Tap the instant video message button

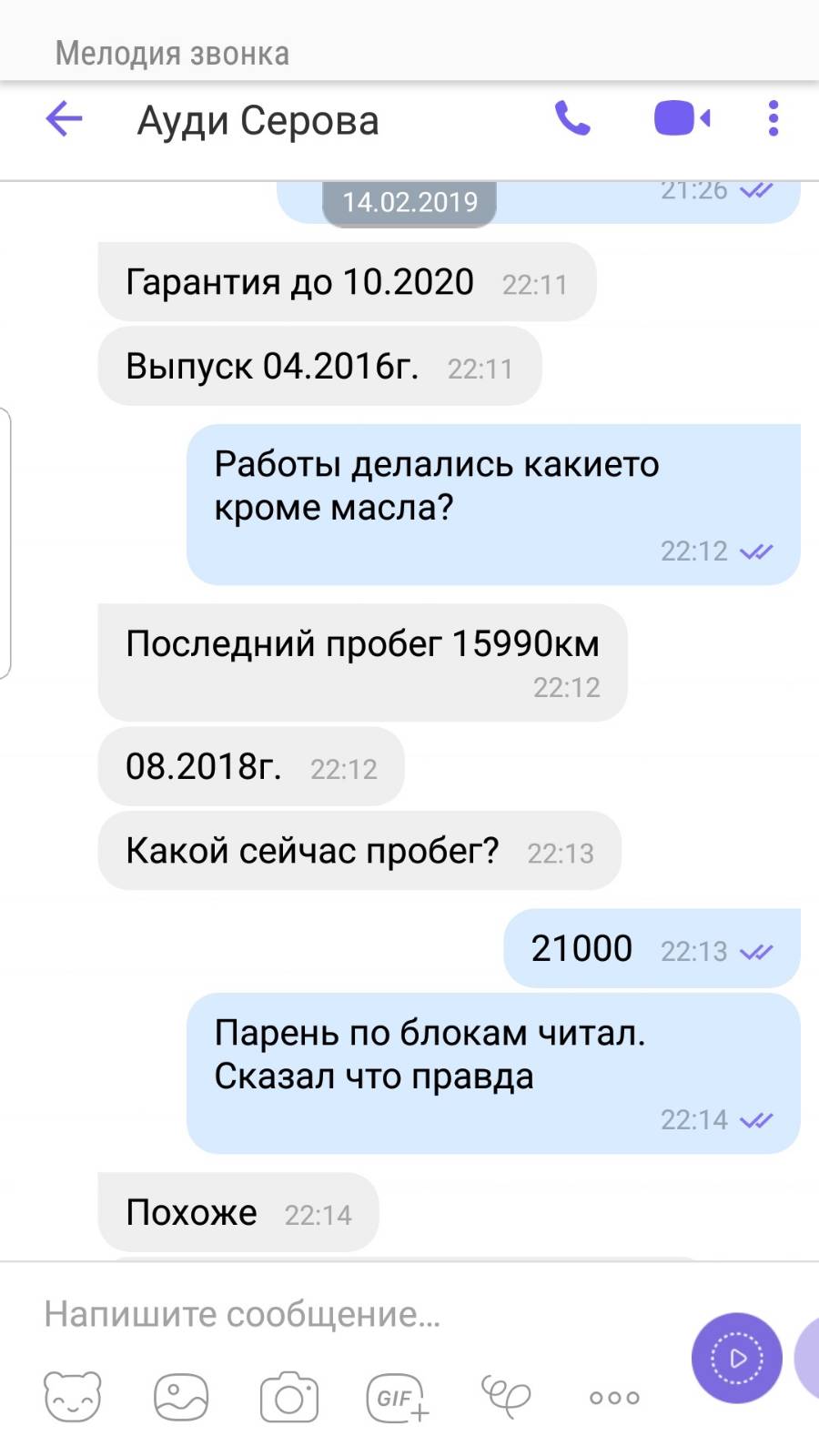point(737,1359)
